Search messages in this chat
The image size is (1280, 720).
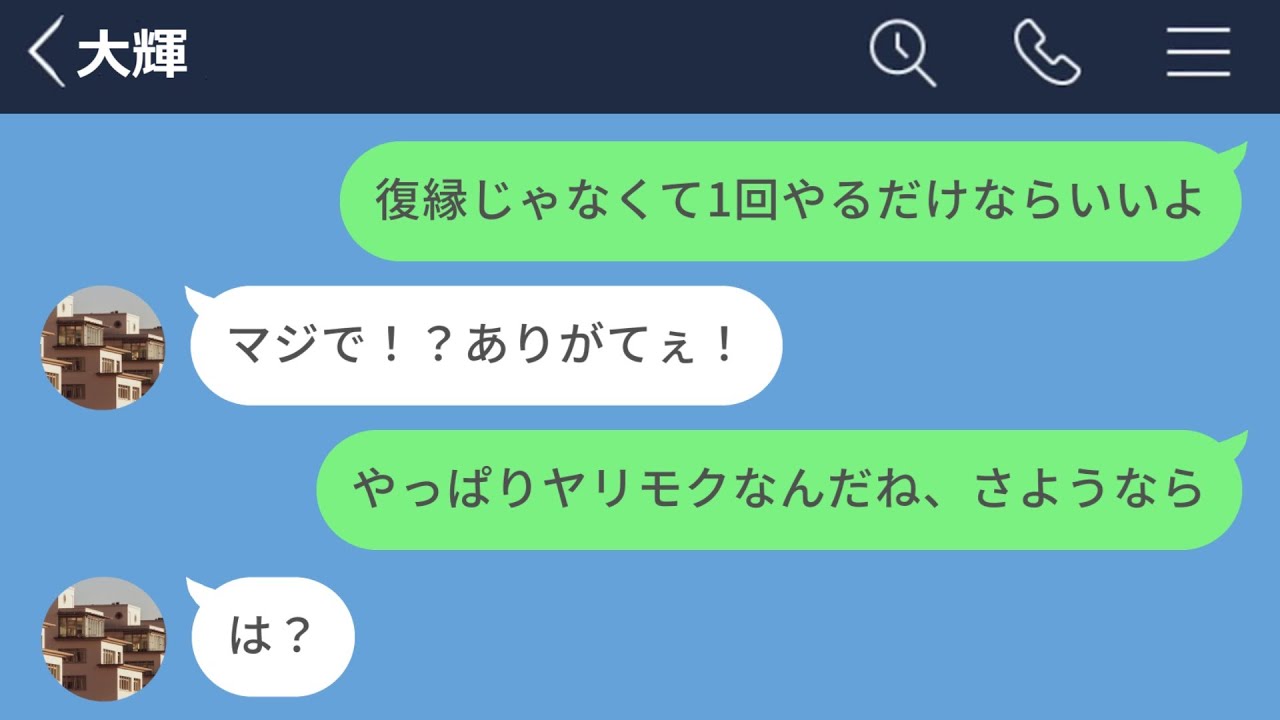pyautogui.click(x=902, y=52)
